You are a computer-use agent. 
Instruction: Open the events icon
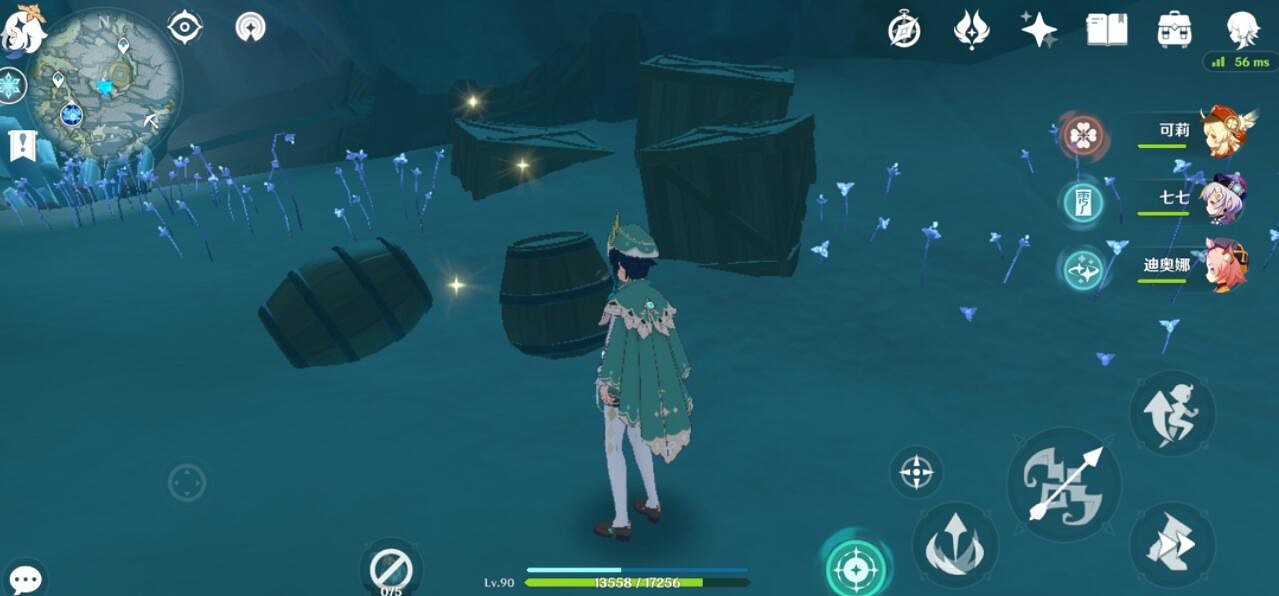[x=971, y=30]
